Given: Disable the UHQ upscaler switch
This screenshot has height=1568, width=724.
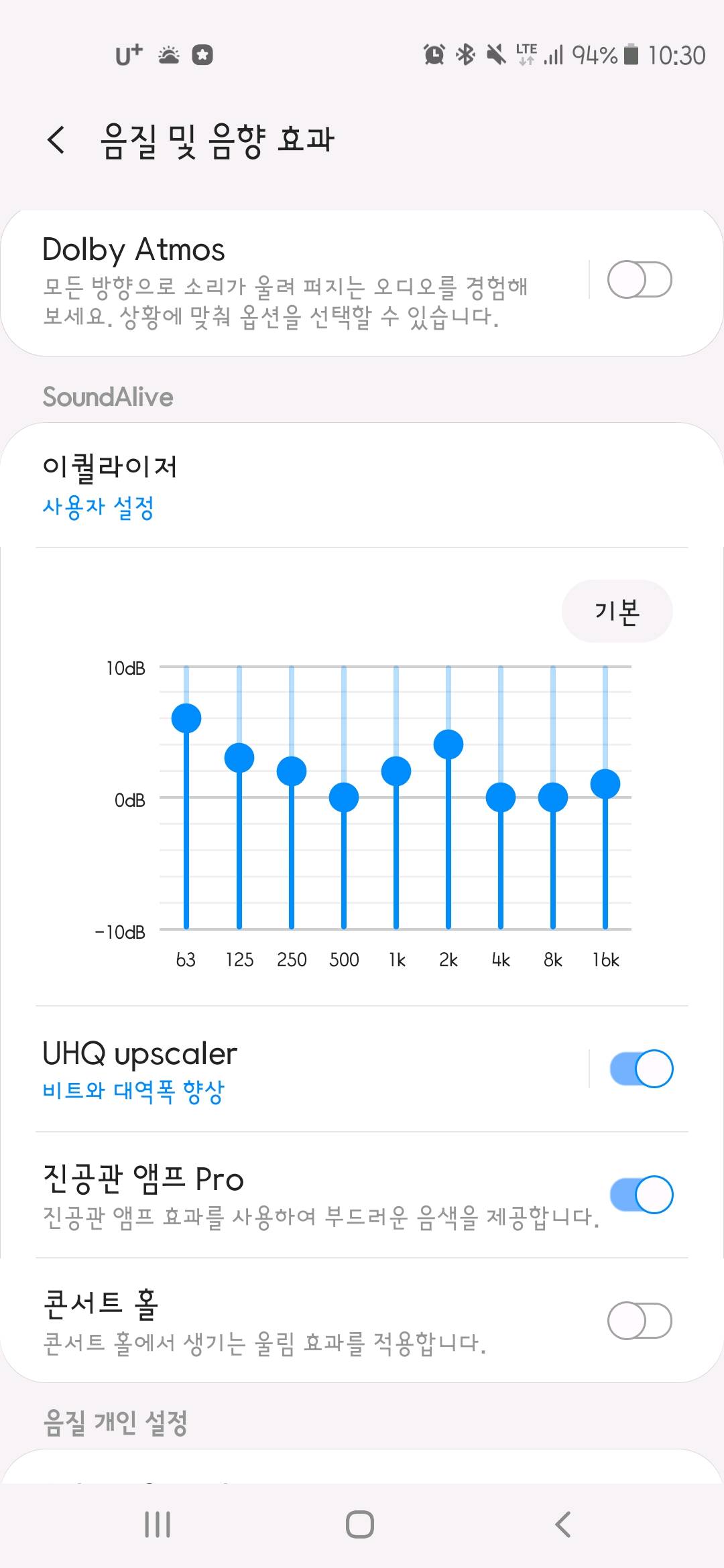Looking at the screenshot, I should pos(640,1069).
